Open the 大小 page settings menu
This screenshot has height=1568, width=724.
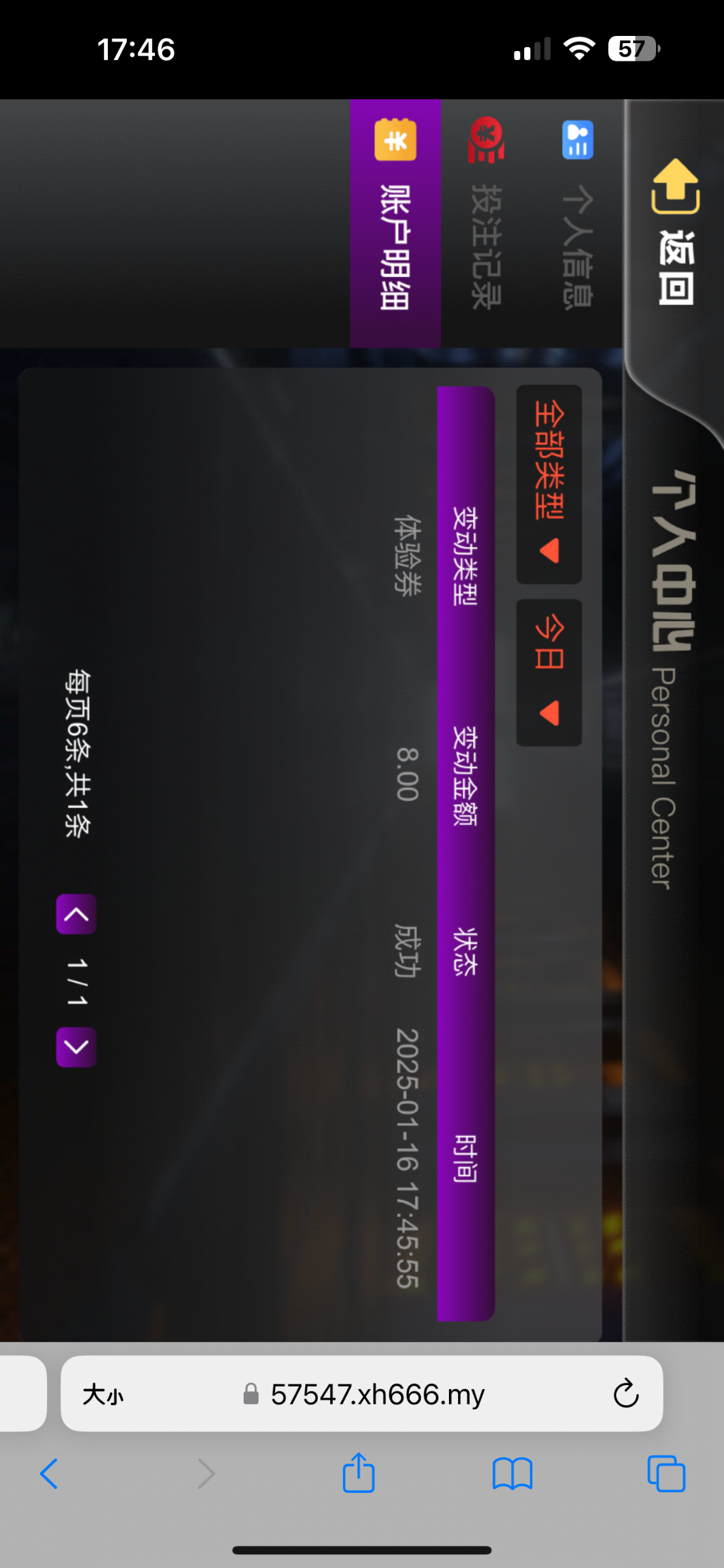103,1395
